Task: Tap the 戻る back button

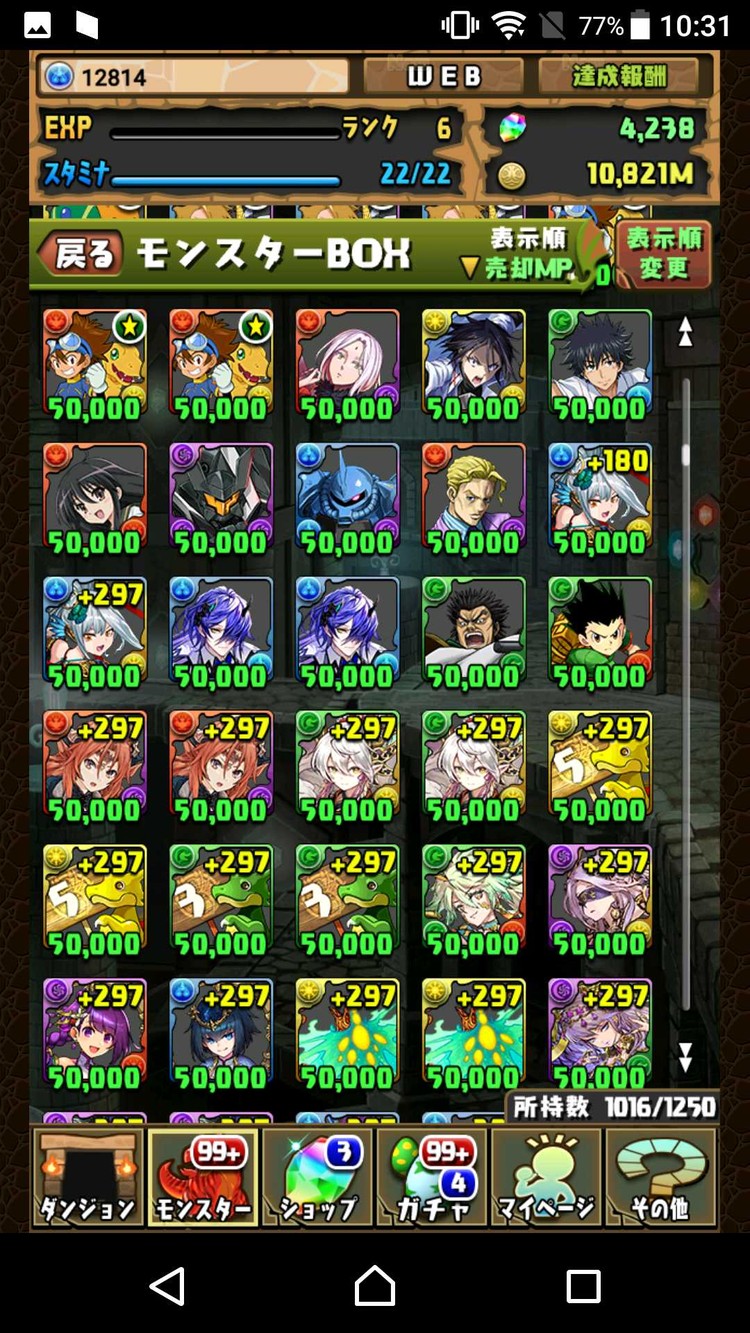Action: (x=82, y=255)
